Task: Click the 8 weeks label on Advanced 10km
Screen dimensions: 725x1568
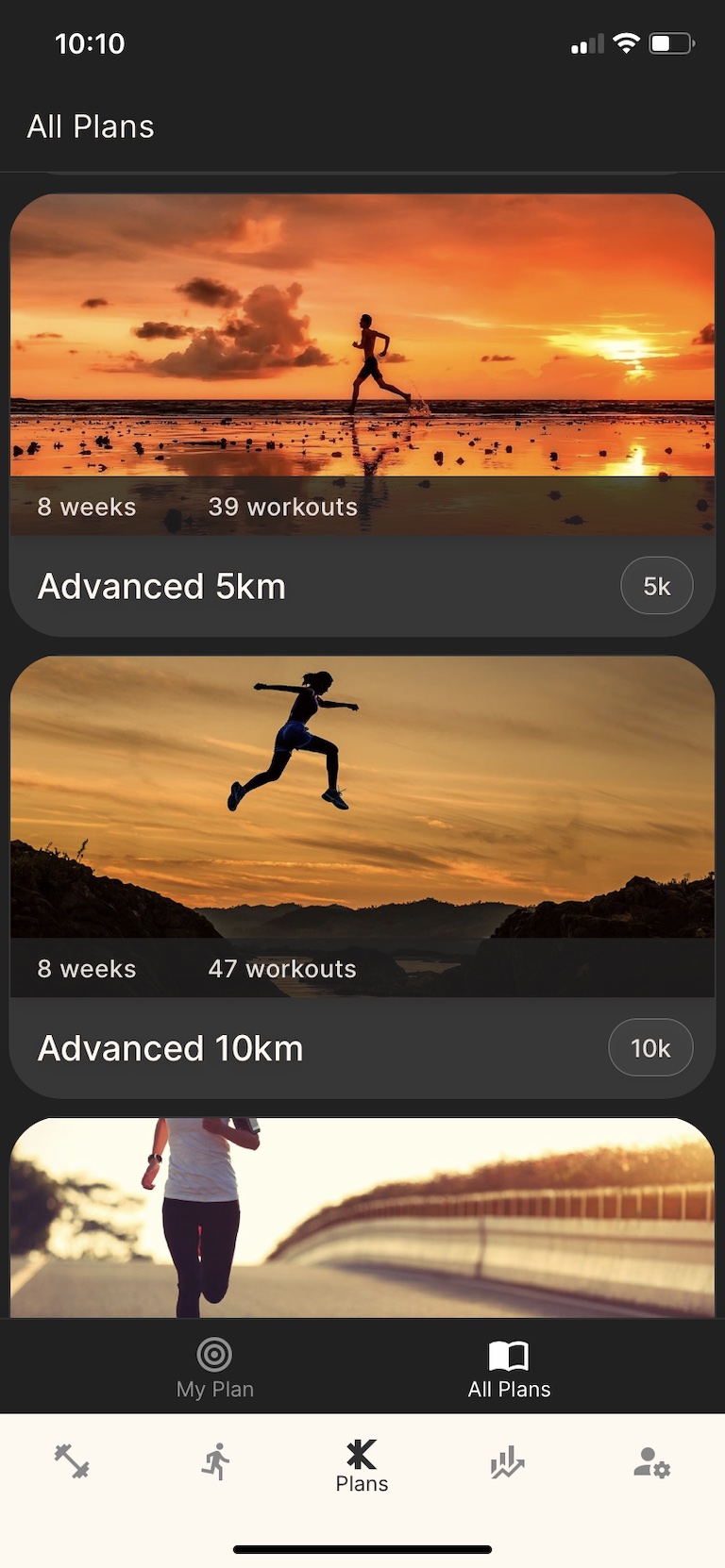Action: (x=86, y=968)
